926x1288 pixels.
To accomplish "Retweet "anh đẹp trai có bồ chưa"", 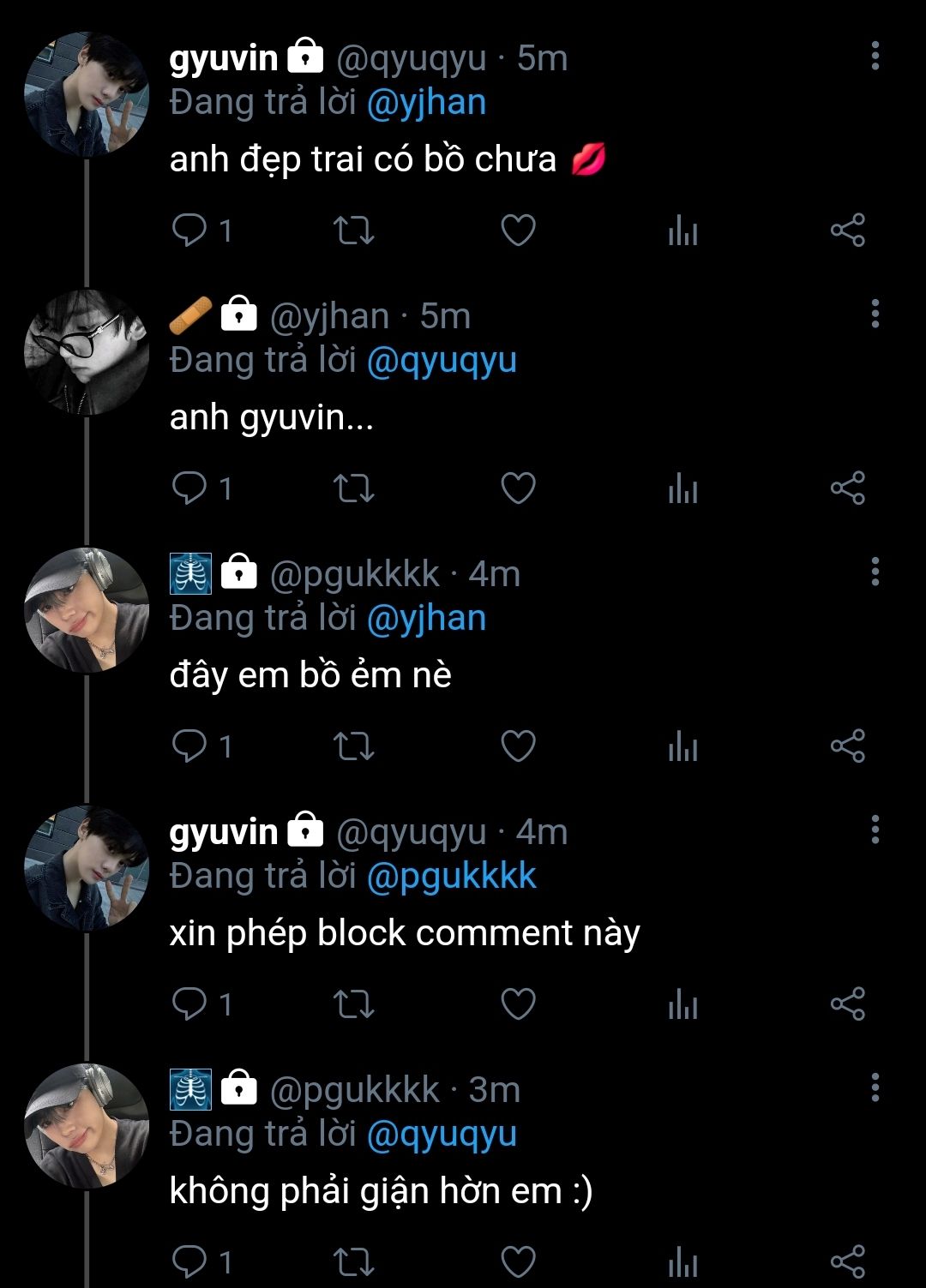I will (353, 230).
